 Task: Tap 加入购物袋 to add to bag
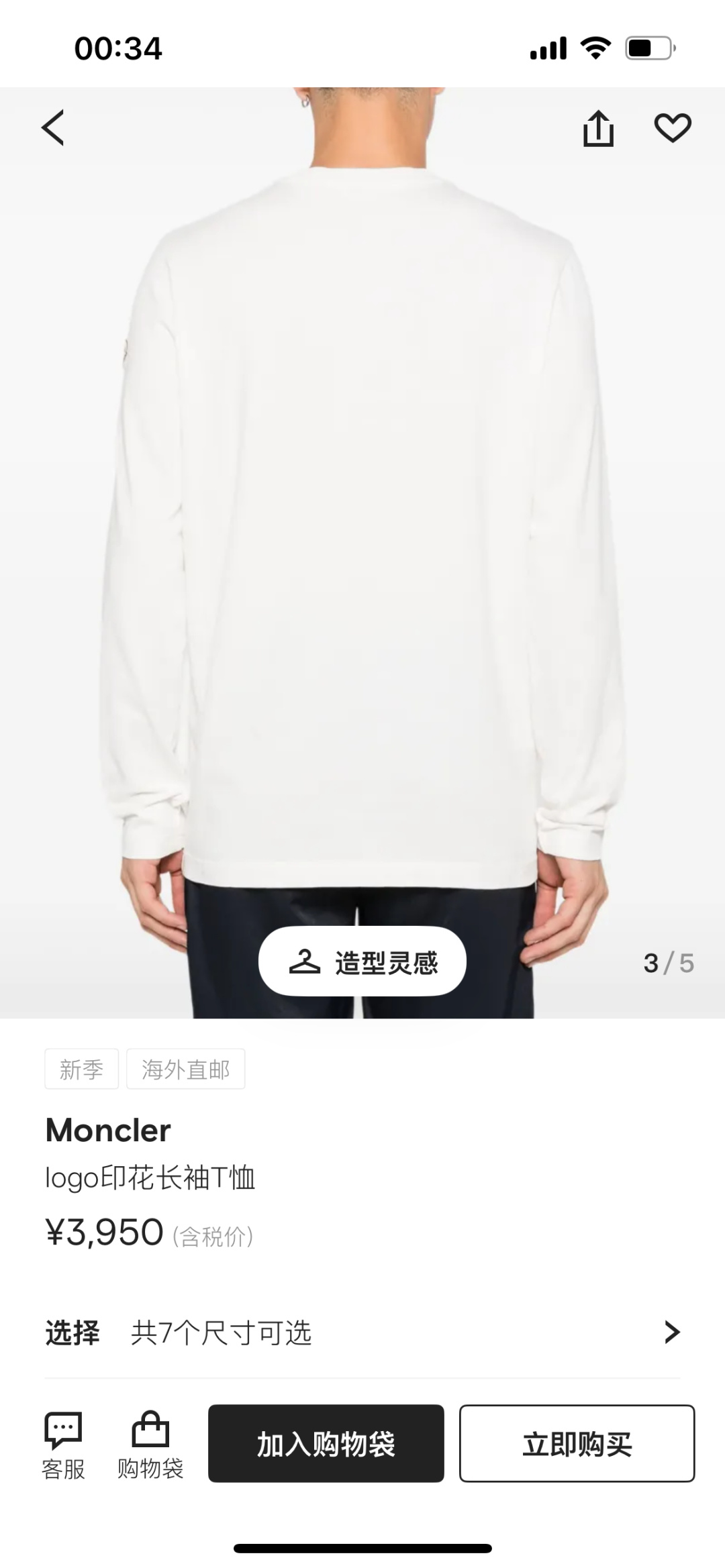point(326,1443)
